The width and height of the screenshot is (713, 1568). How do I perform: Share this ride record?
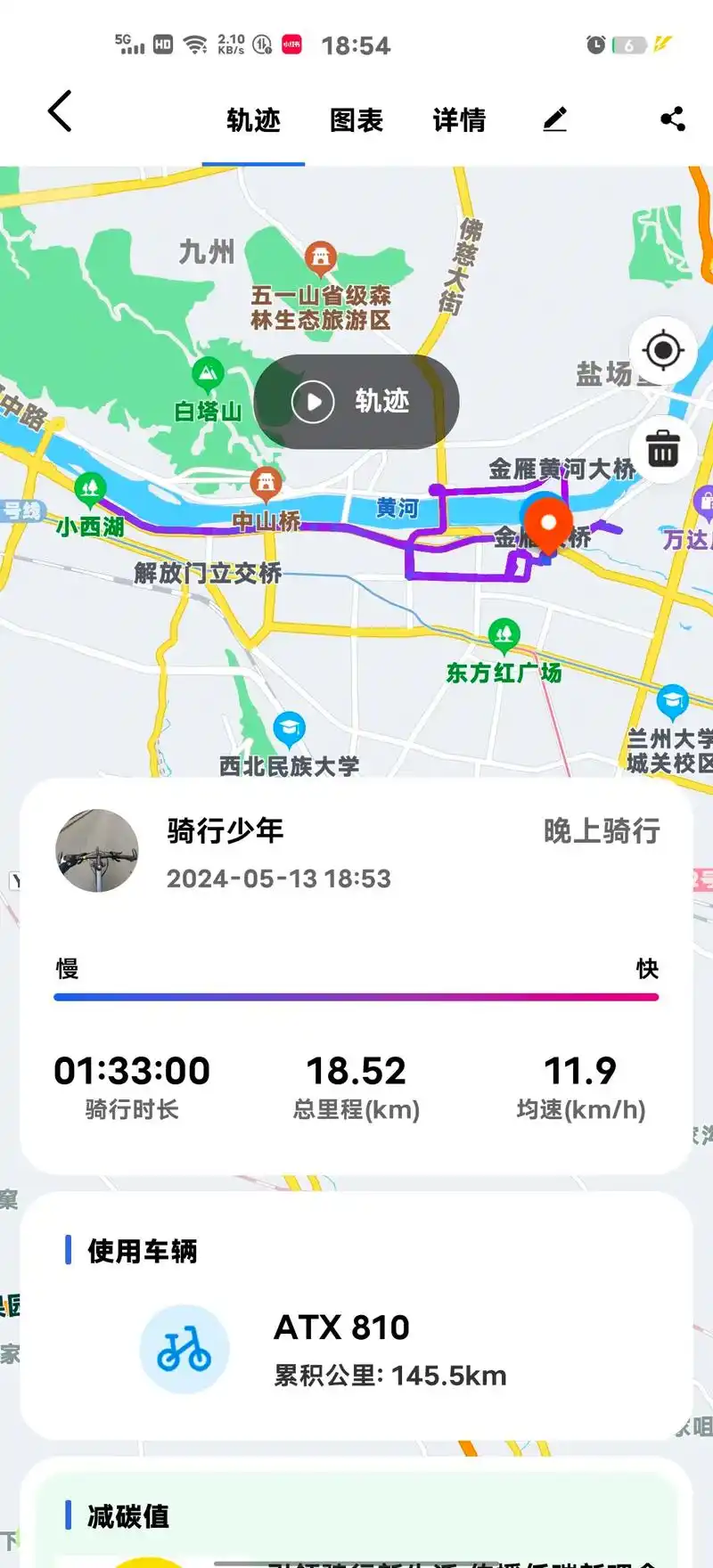tap(672, 119)
